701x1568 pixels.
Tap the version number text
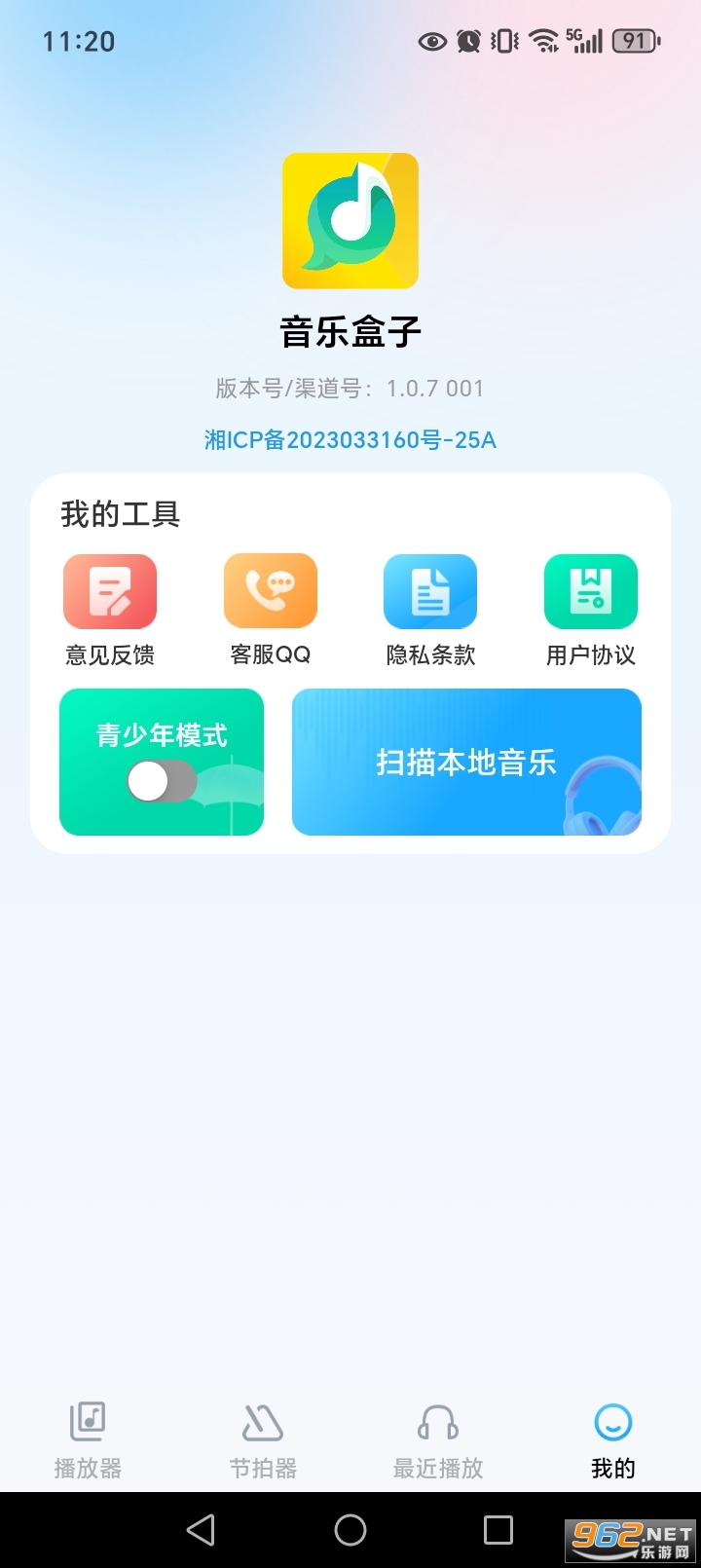(350, 388)
